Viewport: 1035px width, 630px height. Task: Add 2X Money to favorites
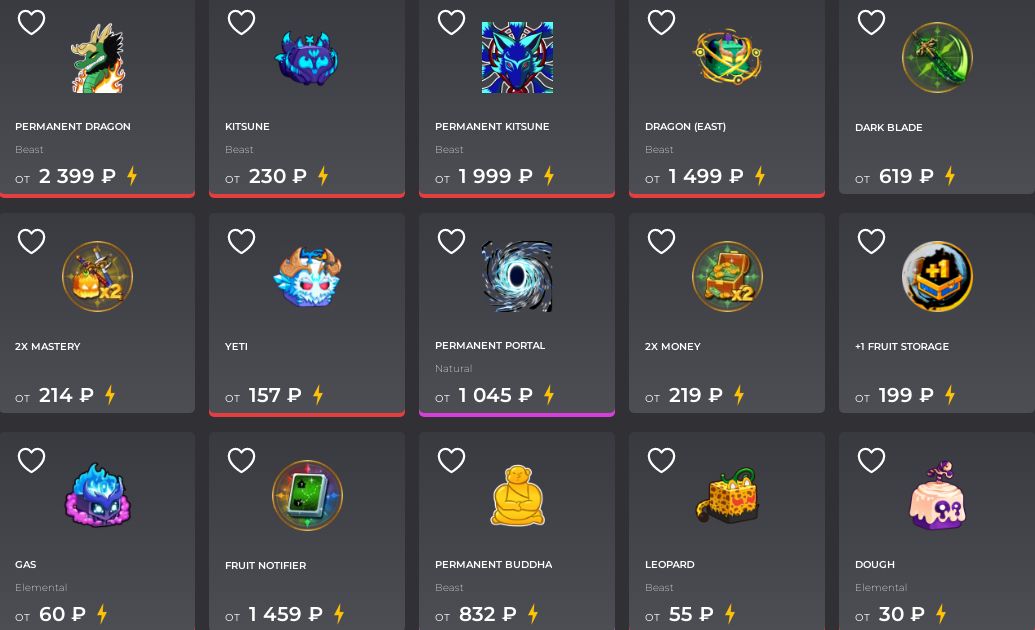661,241
